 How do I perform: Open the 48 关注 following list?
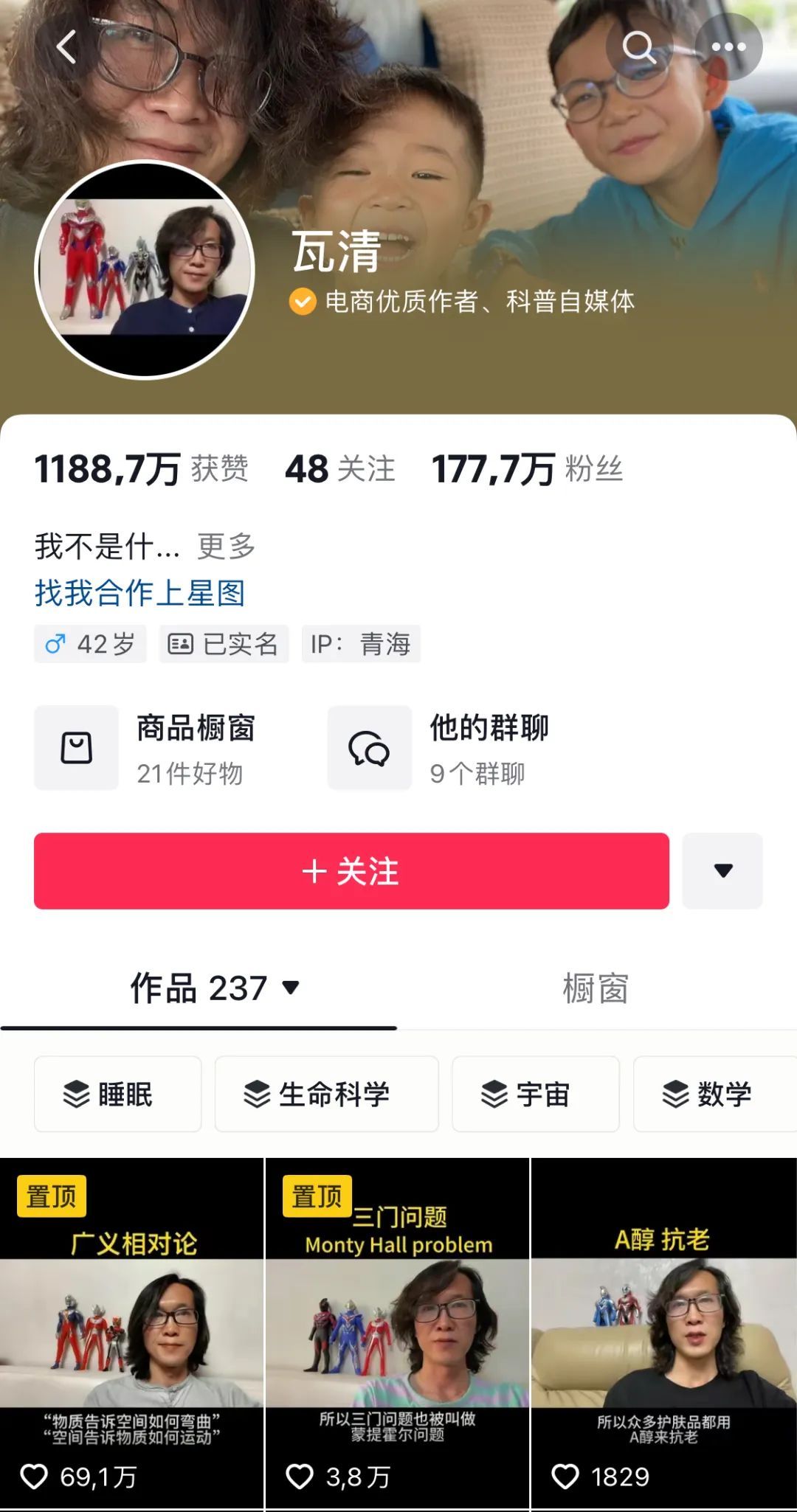(339, 469)
